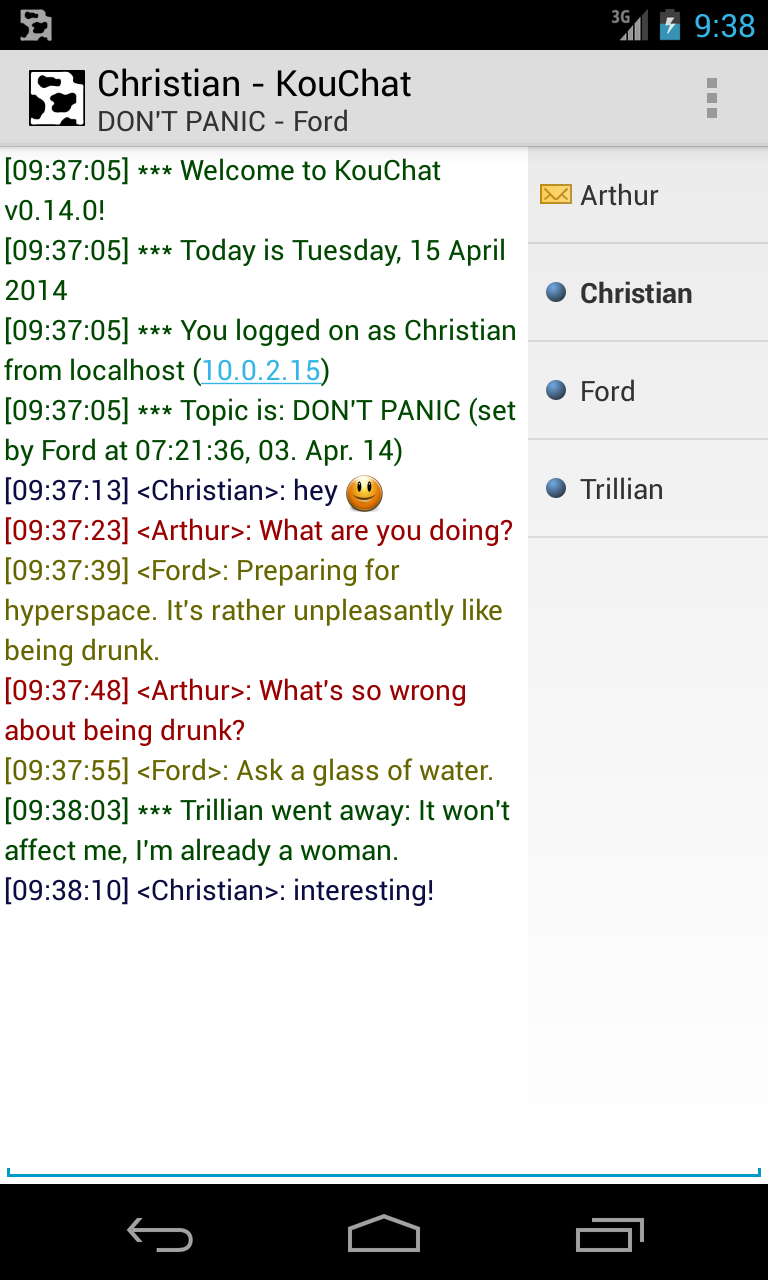
Task: Open the 10.0.2.15 IP address link
Action: click(261, 371)
